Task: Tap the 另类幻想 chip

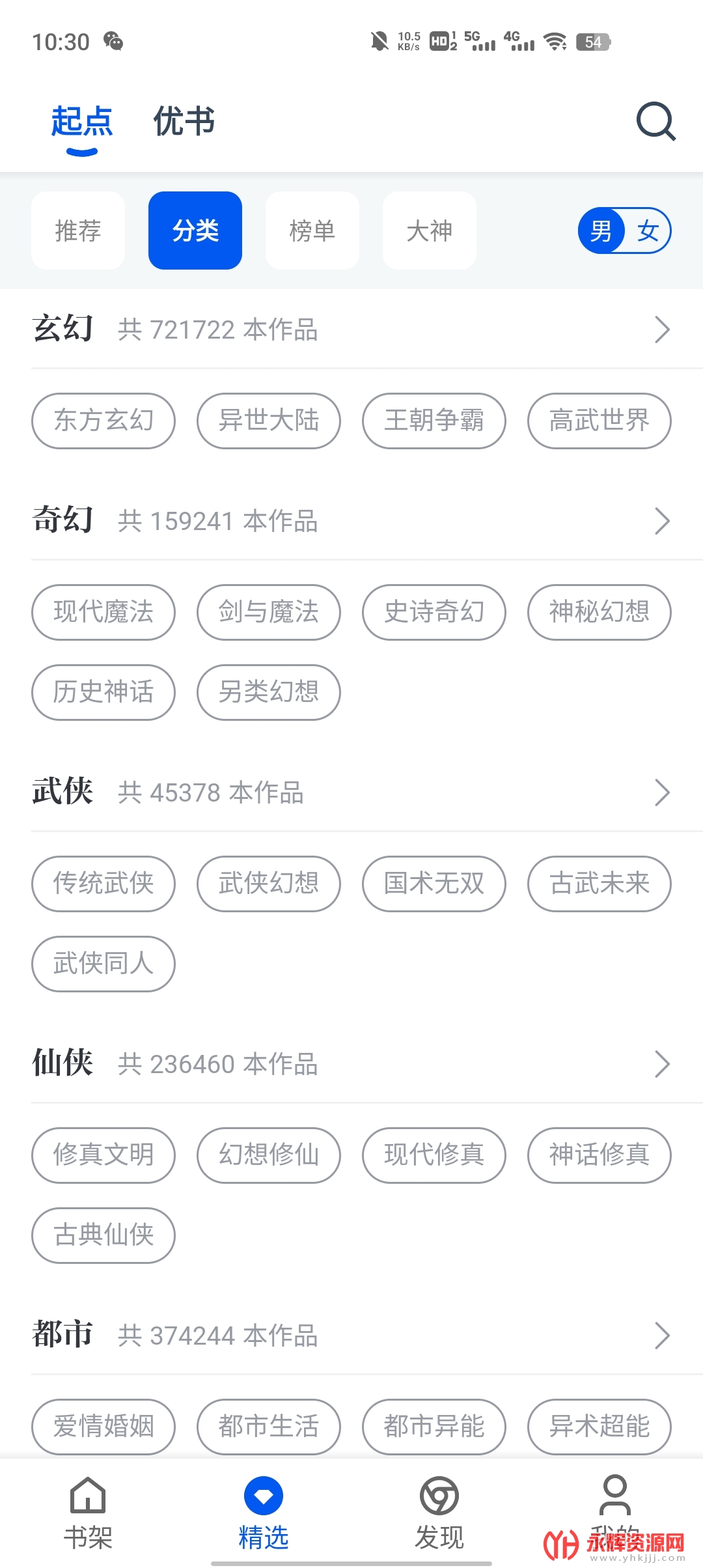Action: coord(269,692)
